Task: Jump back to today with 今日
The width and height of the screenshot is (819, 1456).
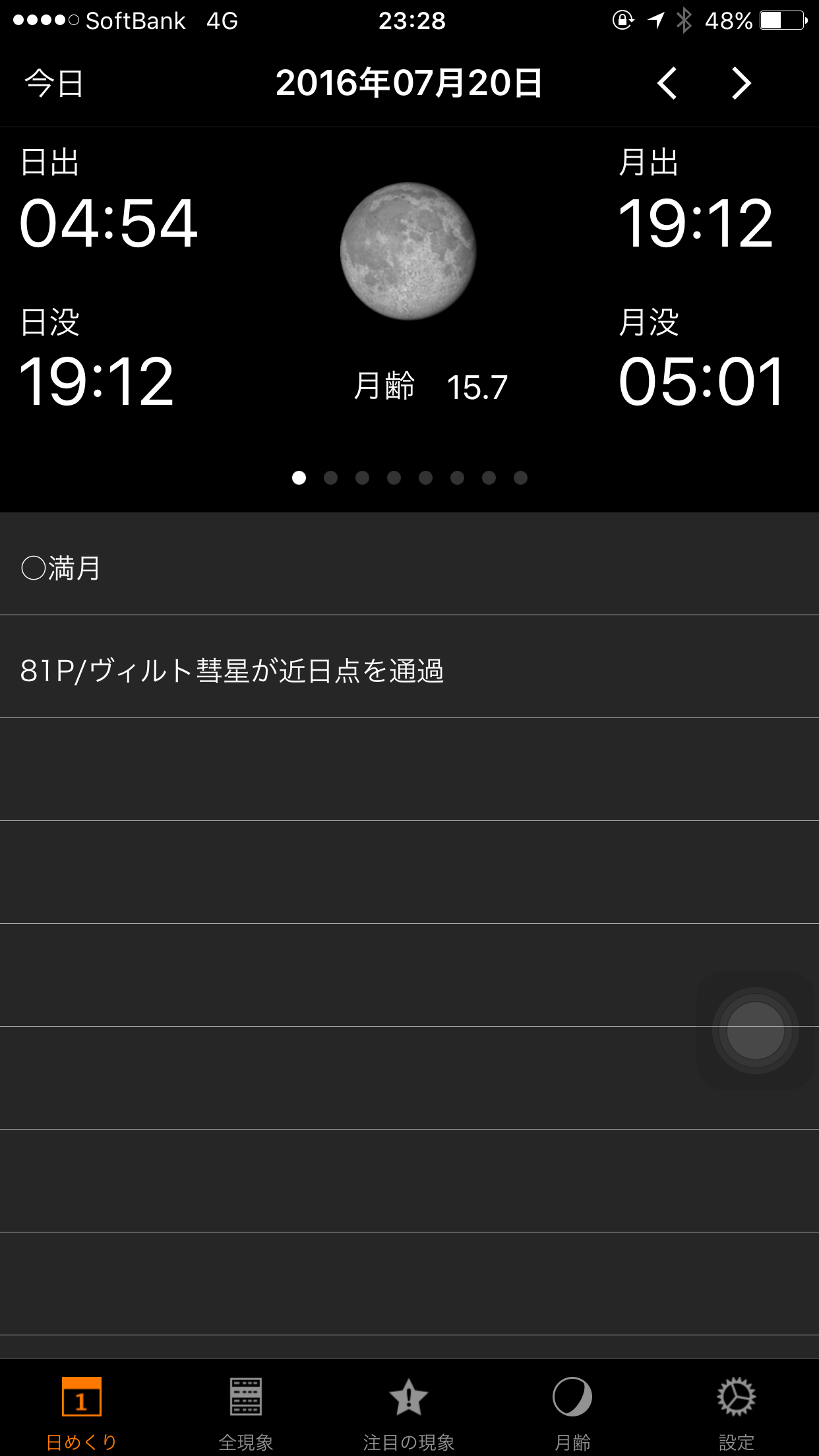Action: tap(54, 84)
